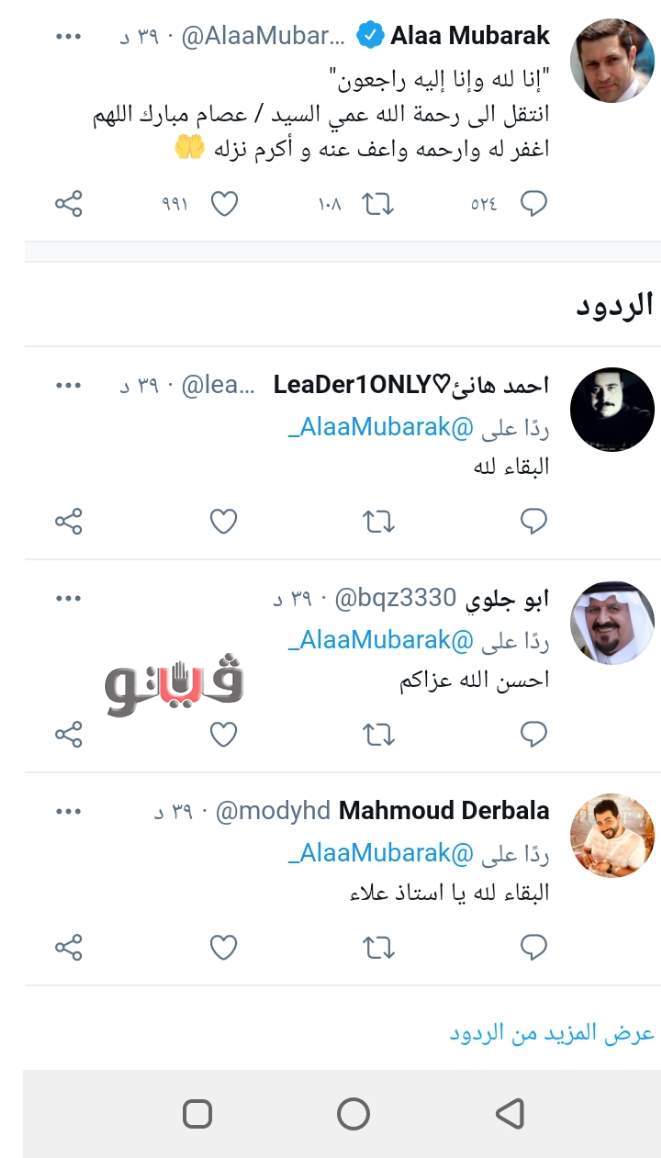Retweet ابو جلوي's reply

click(x=377, y=734)
